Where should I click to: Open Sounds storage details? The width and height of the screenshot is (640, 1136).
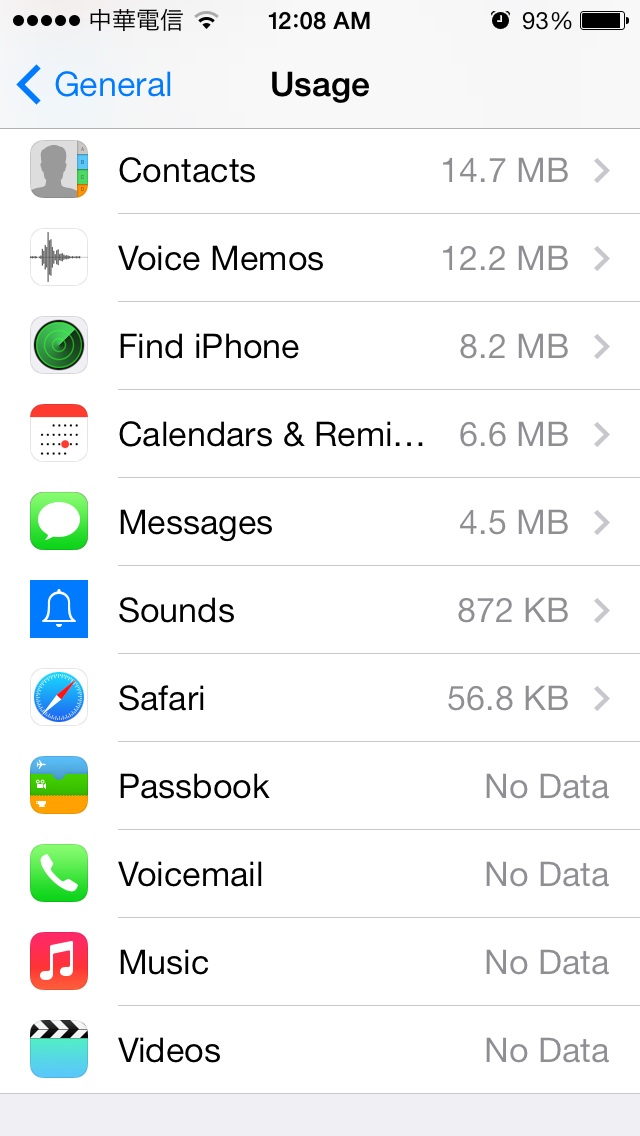[320, 610]
